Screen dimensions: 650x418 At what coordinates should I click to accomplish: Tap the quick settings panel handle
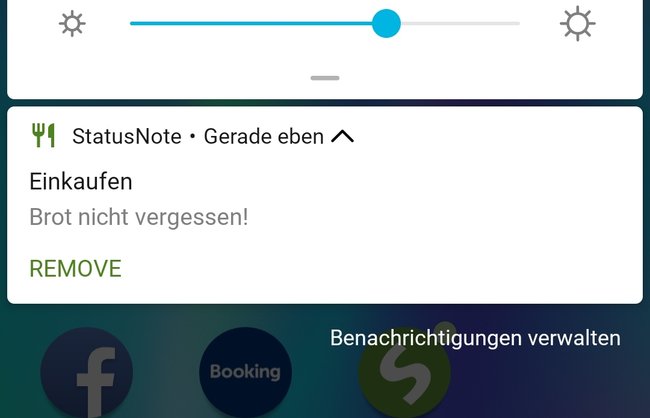coord(325,78)
